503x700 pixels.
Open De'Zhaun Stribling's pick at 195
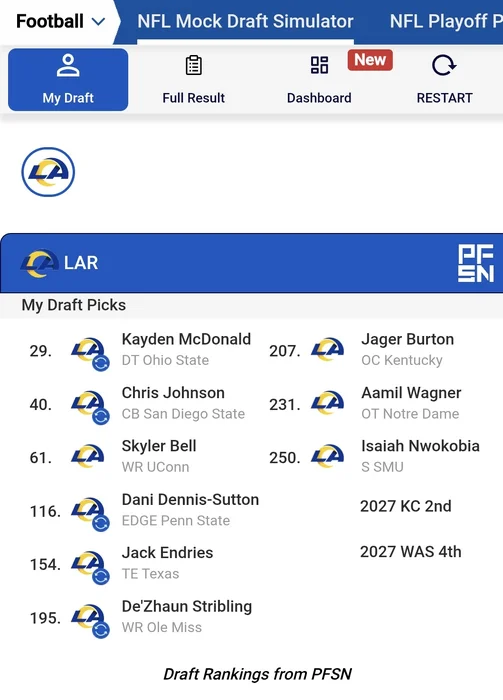[141, 617]
